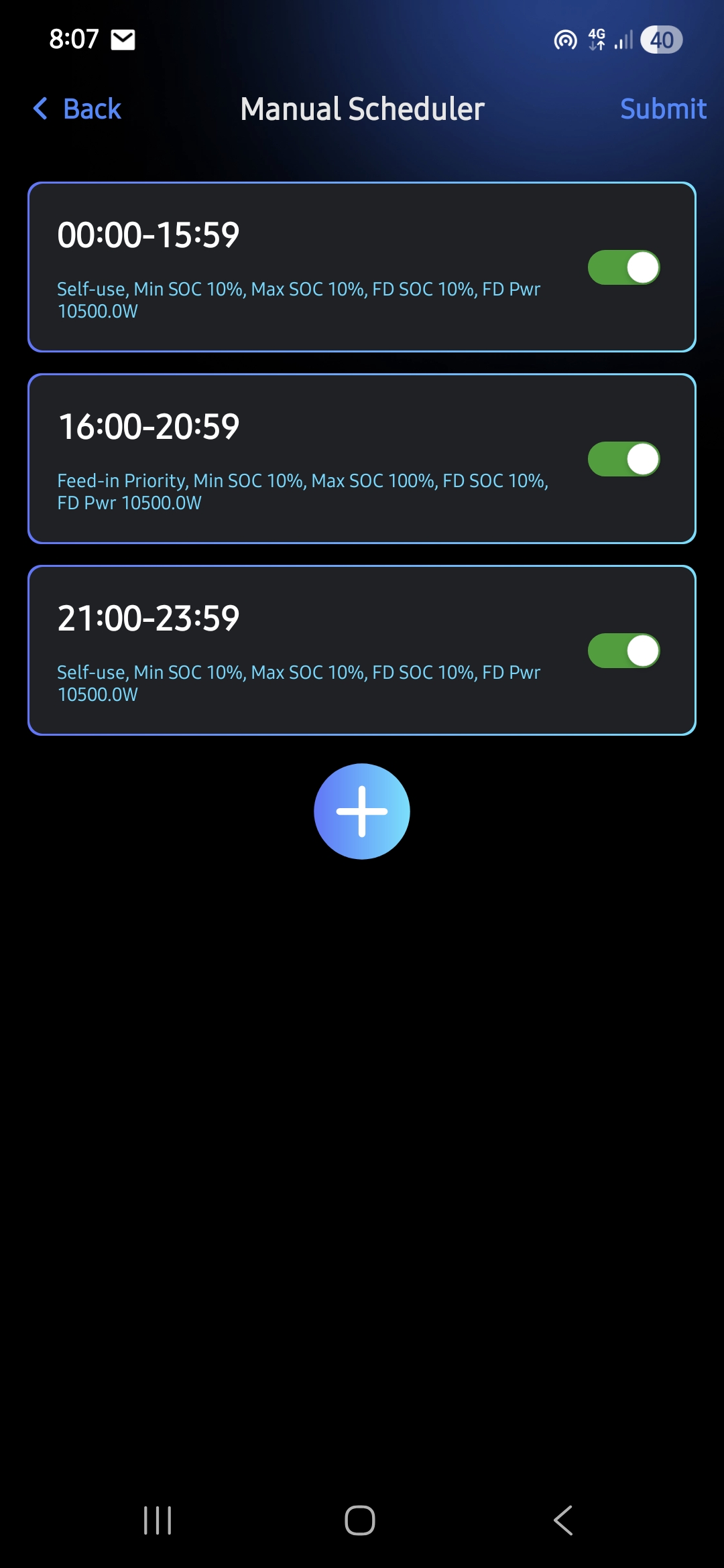The image size is (724, 1568).
Task: Disable the 00:00-15:59 schedule toggle
Action: click(623, 267)
